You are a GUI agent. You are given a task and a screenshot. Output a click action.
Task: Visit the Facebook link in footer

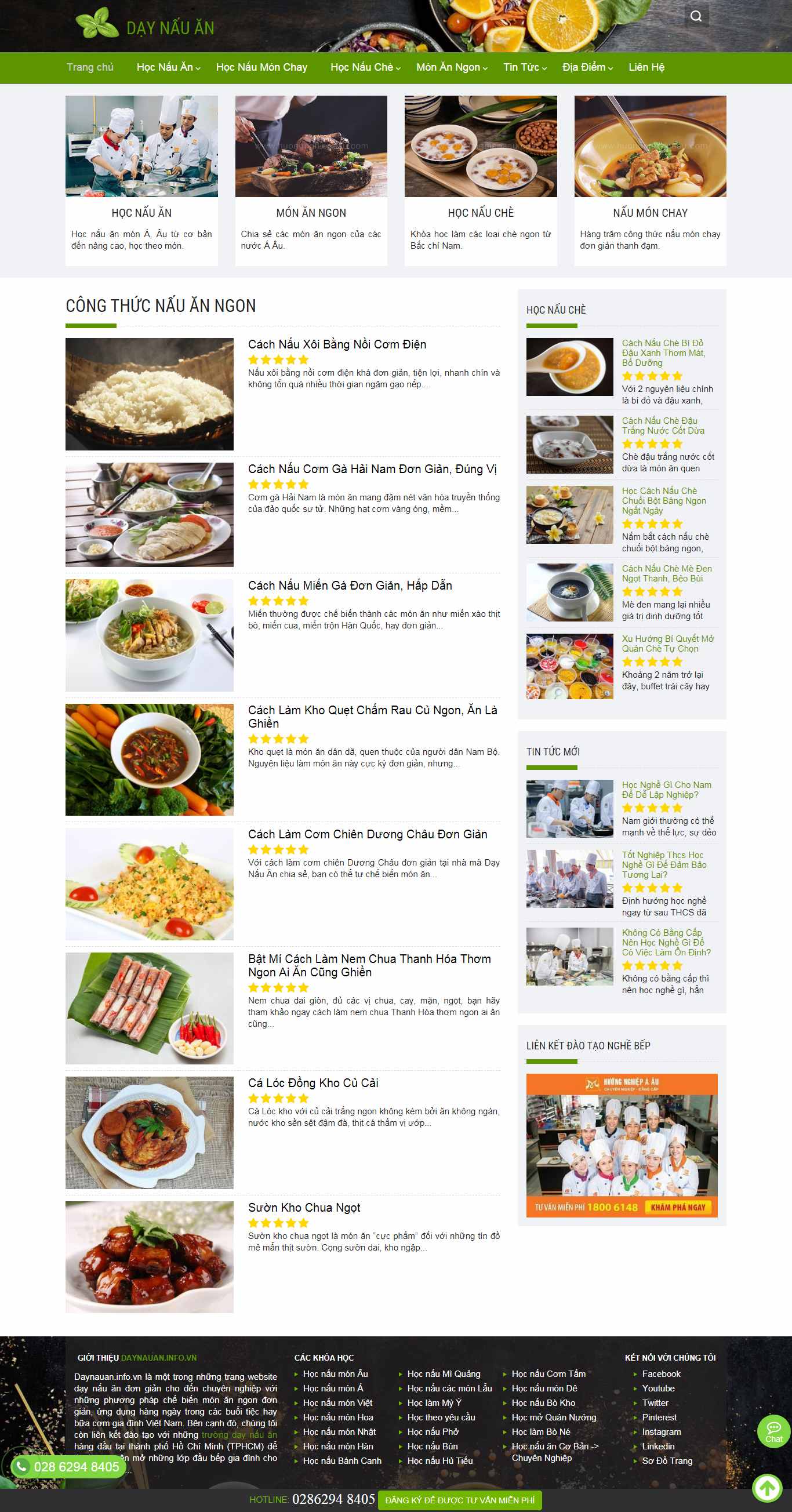[x=660, y=1373]
